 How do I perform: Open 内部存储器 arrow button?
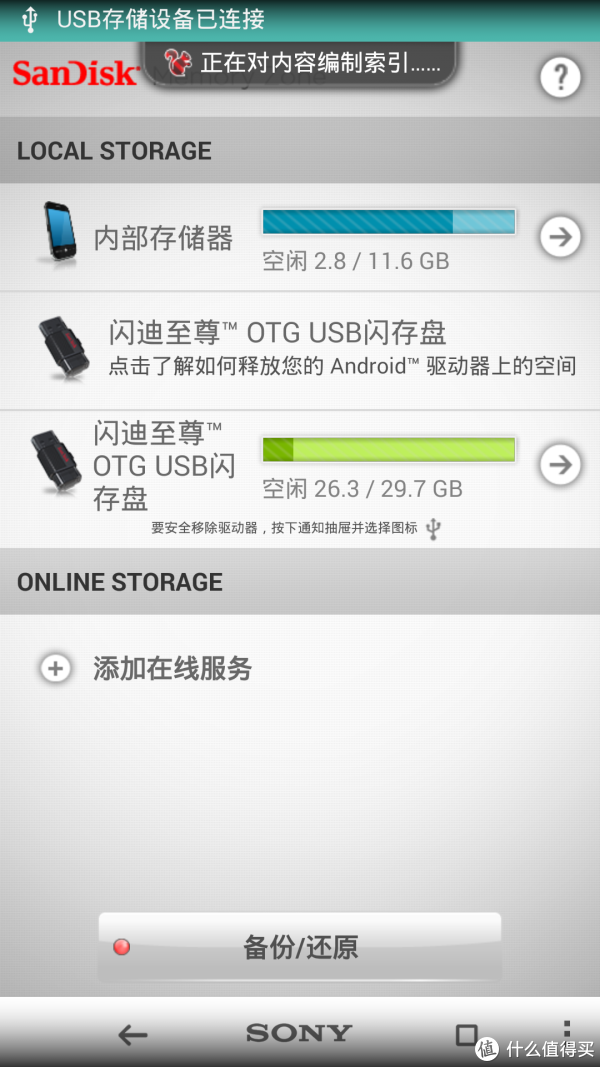point(560,237)
